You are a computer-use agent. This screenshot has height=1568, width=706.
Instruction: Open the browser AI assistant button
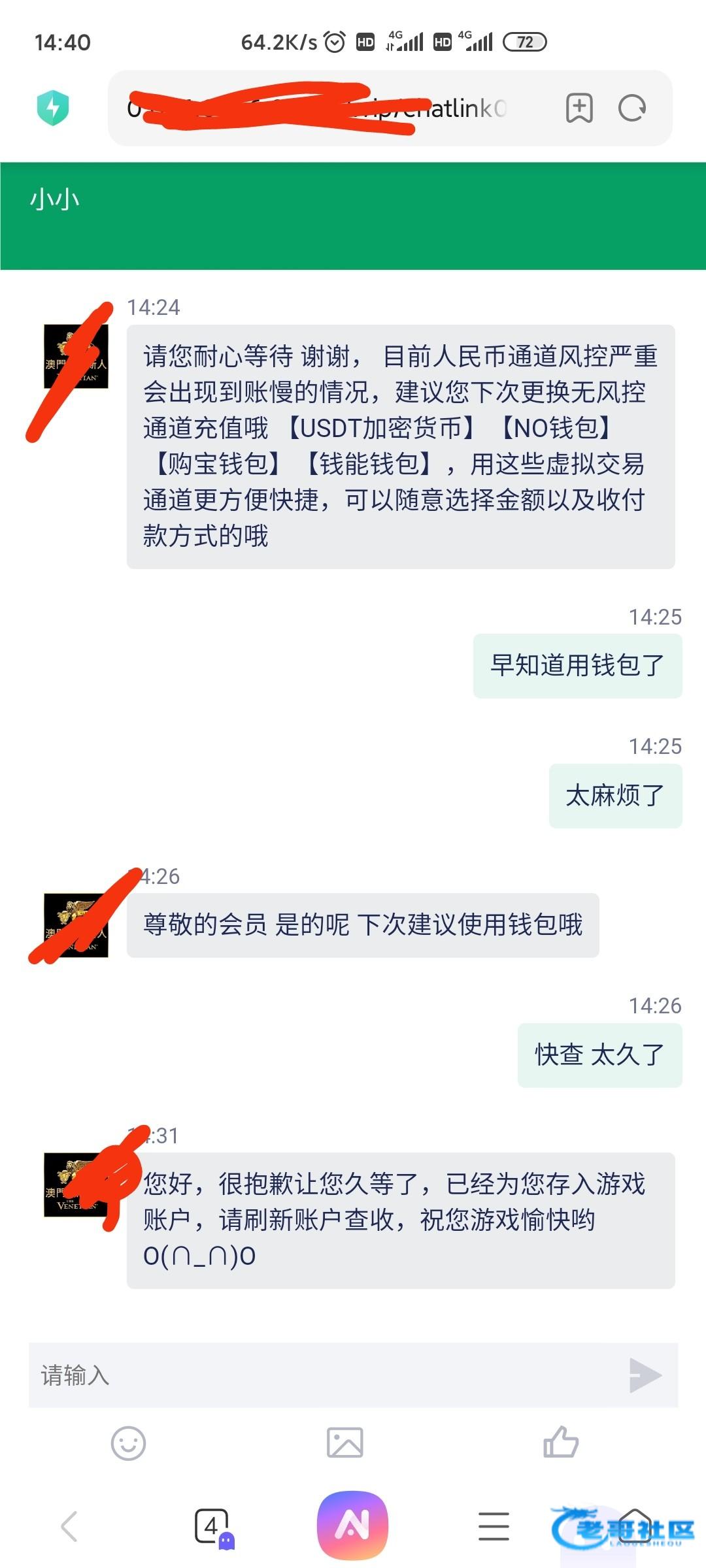(353, 1525)
